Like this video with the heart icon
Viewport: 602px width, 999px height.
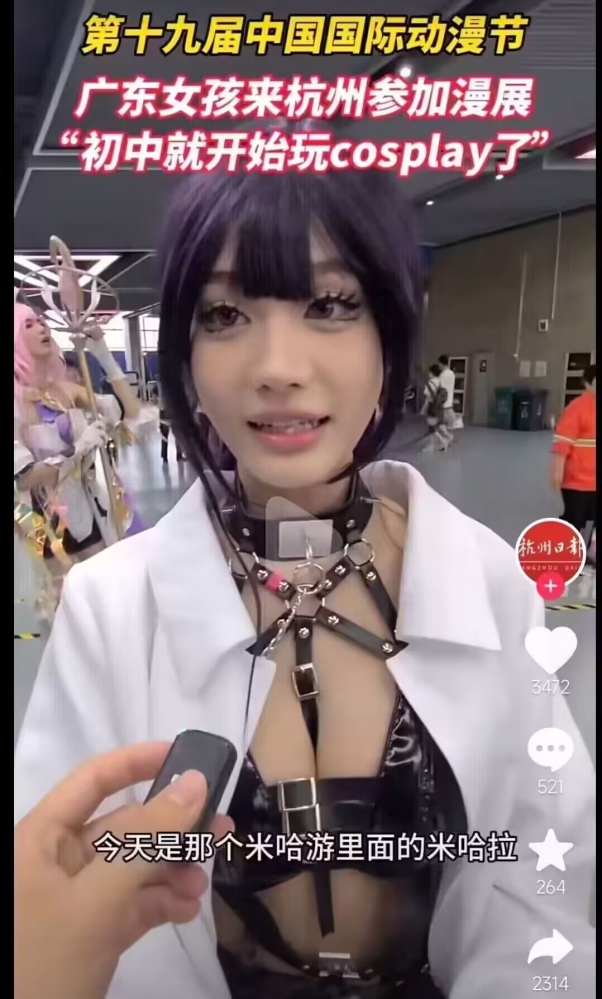[x=550, y=650]
